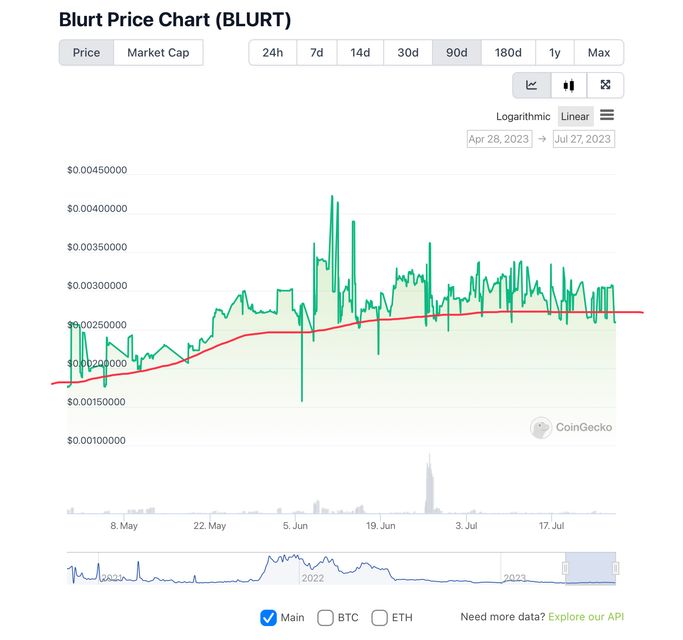Select the Max time range
Viewport: 683px width, 640px height.
coord(599,52)
